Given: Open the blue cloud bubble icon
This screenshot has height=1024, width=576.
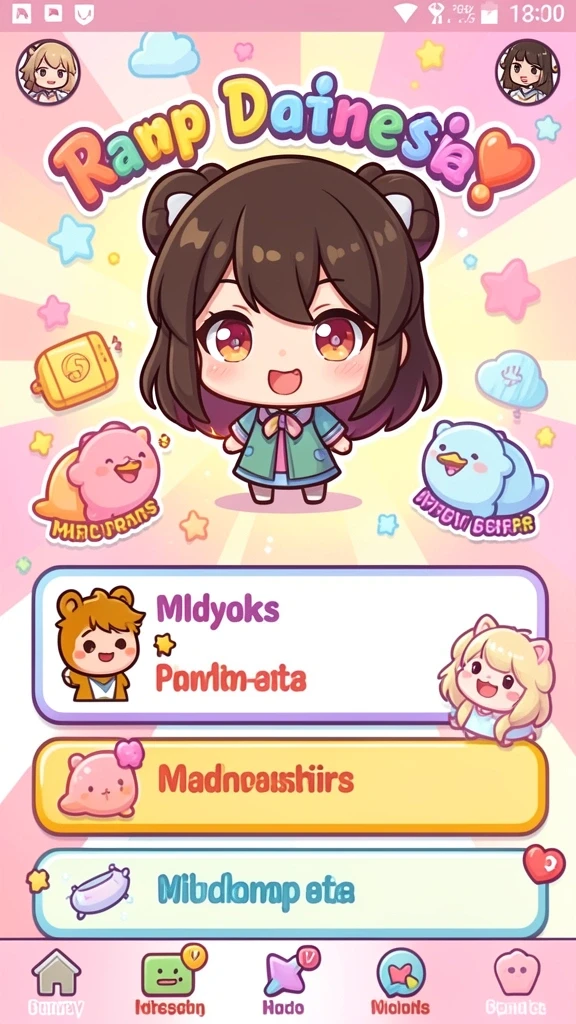Looking at the screenshot, I should 511,381.
